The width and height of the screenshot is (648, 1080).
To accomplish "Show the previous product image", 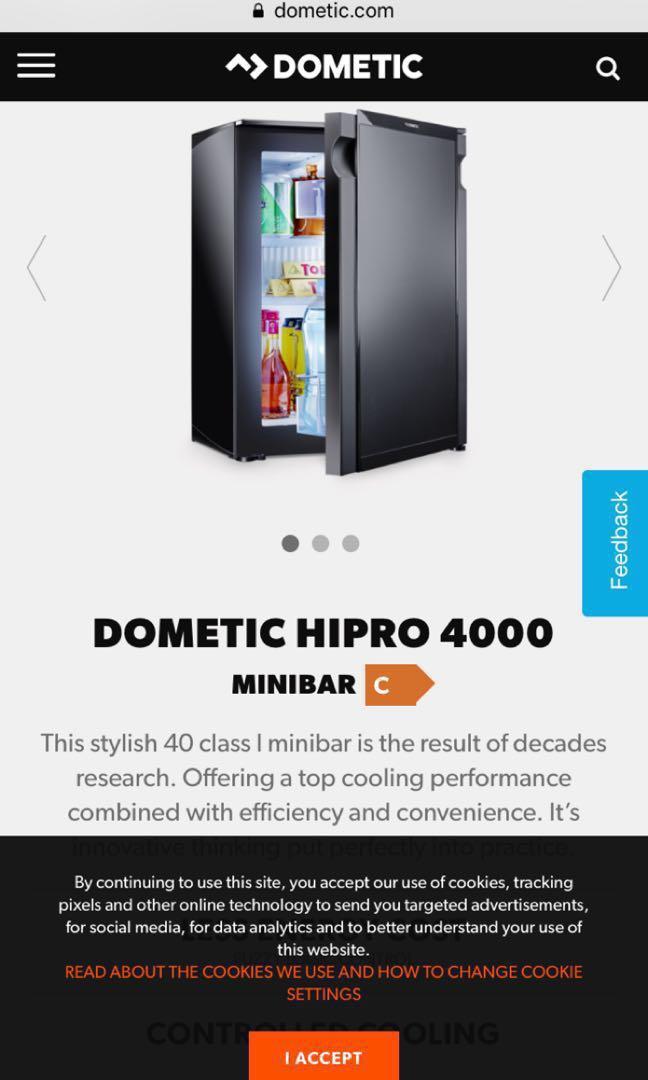I will (x=37, y=268).
